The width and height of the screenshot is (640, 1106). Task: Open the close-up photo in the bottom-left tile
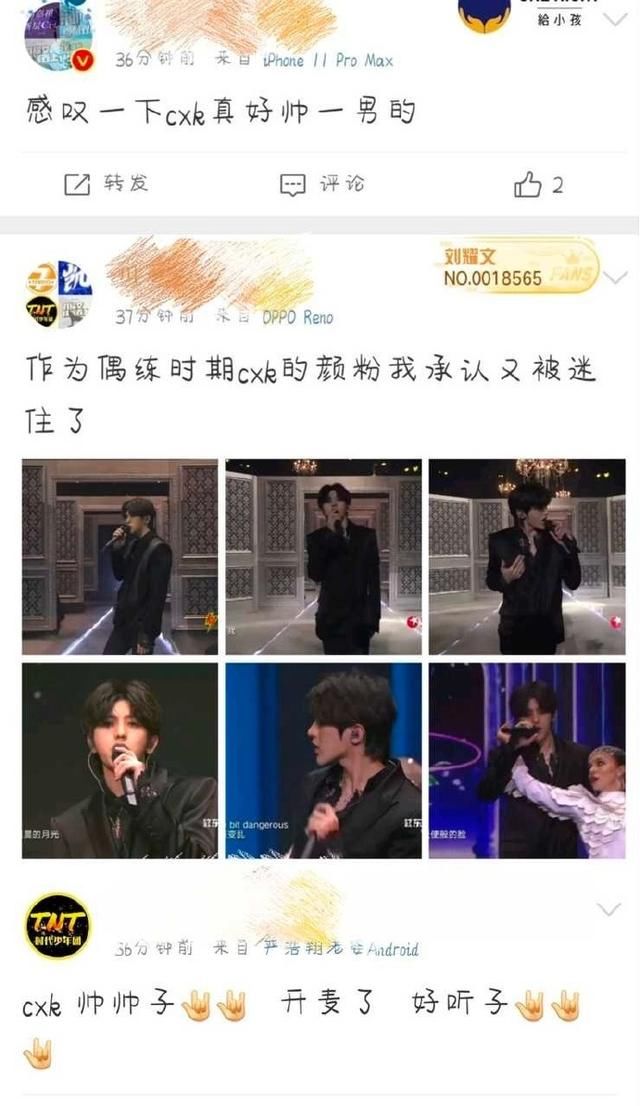120,760
